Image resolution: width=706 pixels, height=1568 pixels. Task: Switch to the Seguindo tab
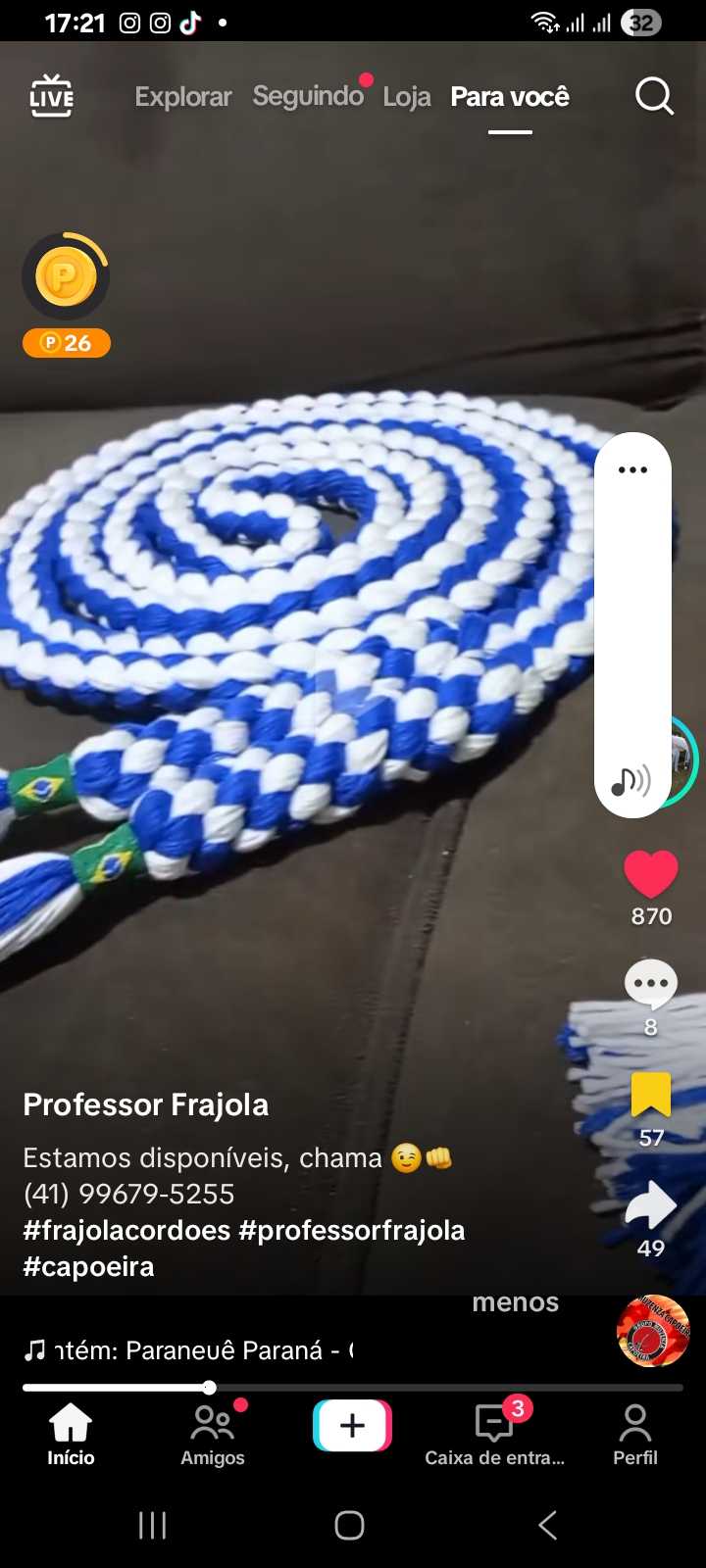[308, 96]
